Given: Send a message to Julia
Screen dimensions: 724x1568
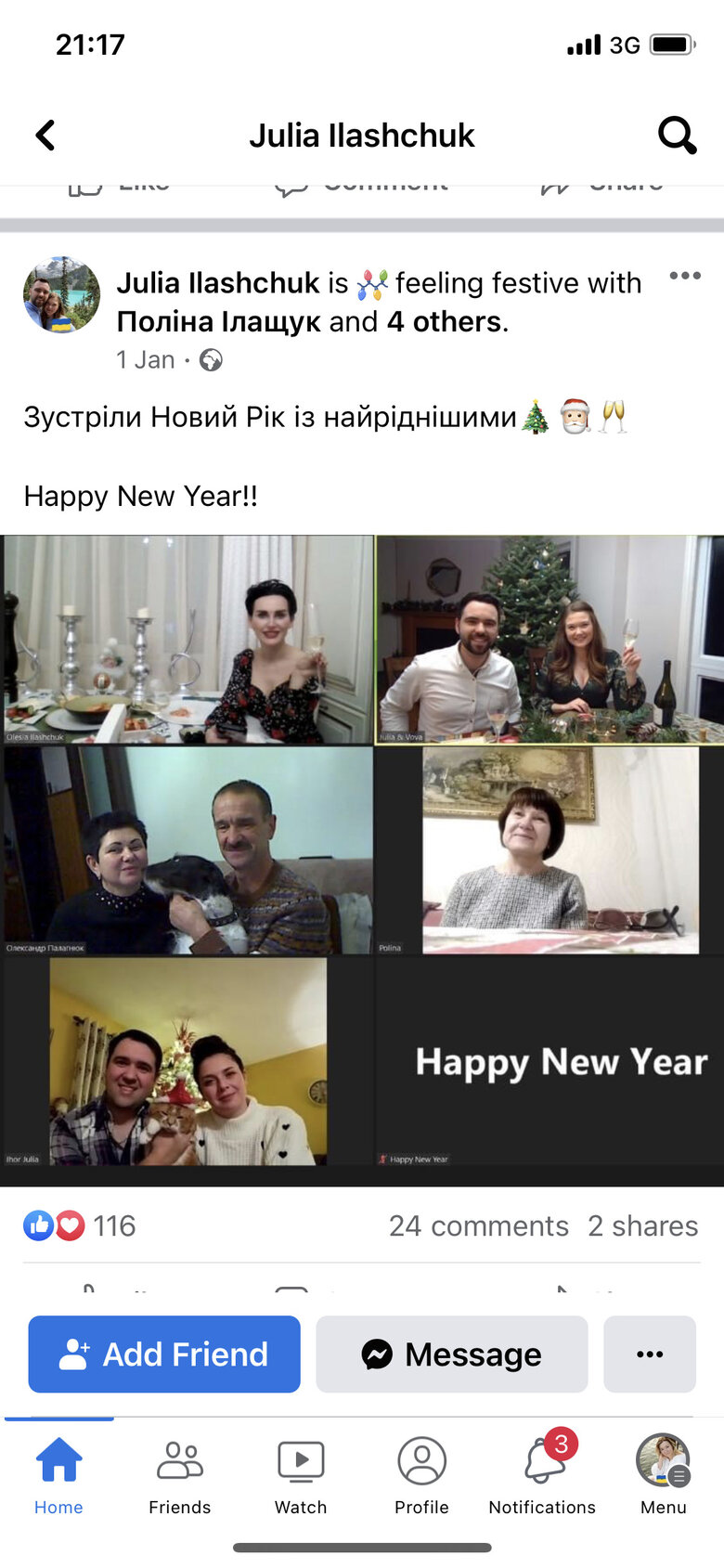Looking at the screenshot, I should tap(452, 1354).
